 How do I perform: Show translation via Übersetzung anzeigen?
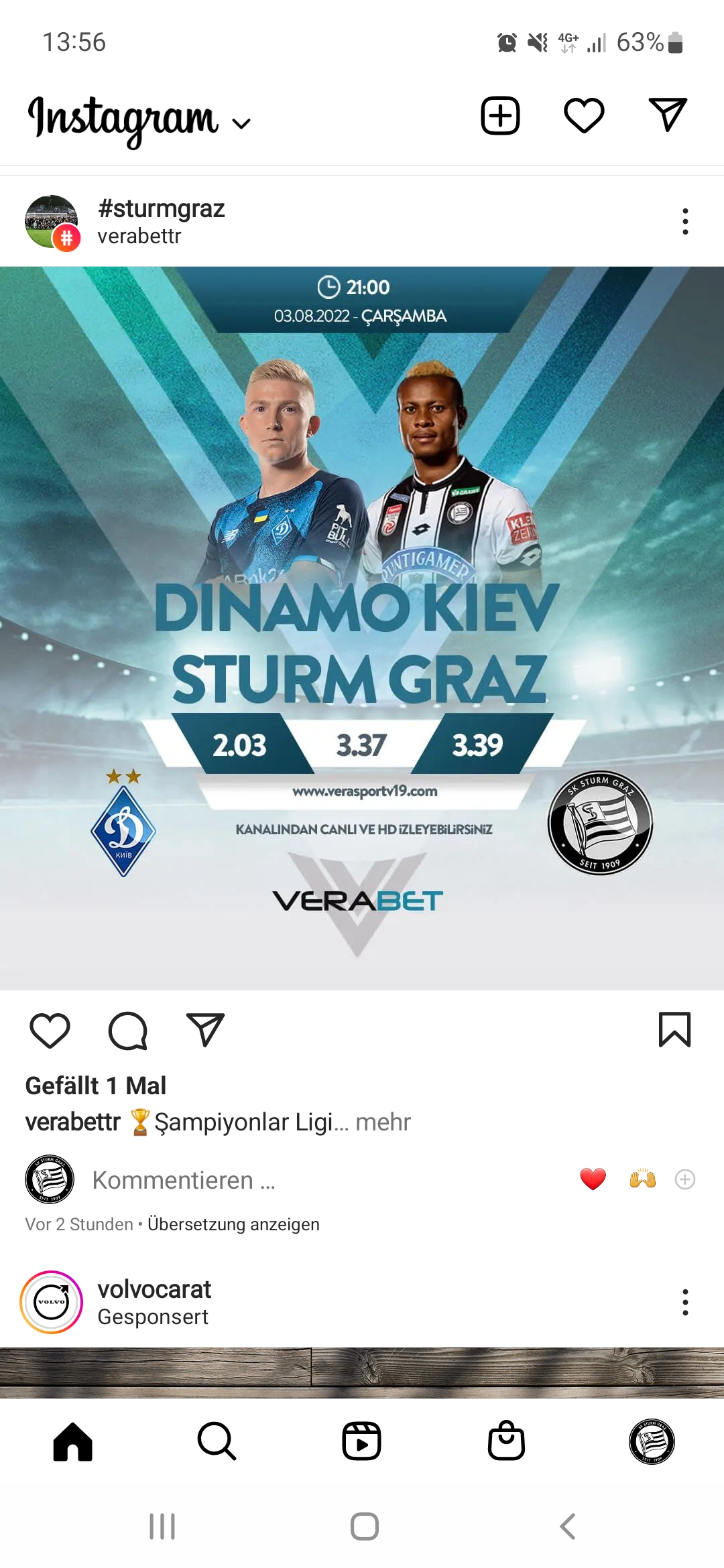pyautogui.click(x=233, y=1224)
